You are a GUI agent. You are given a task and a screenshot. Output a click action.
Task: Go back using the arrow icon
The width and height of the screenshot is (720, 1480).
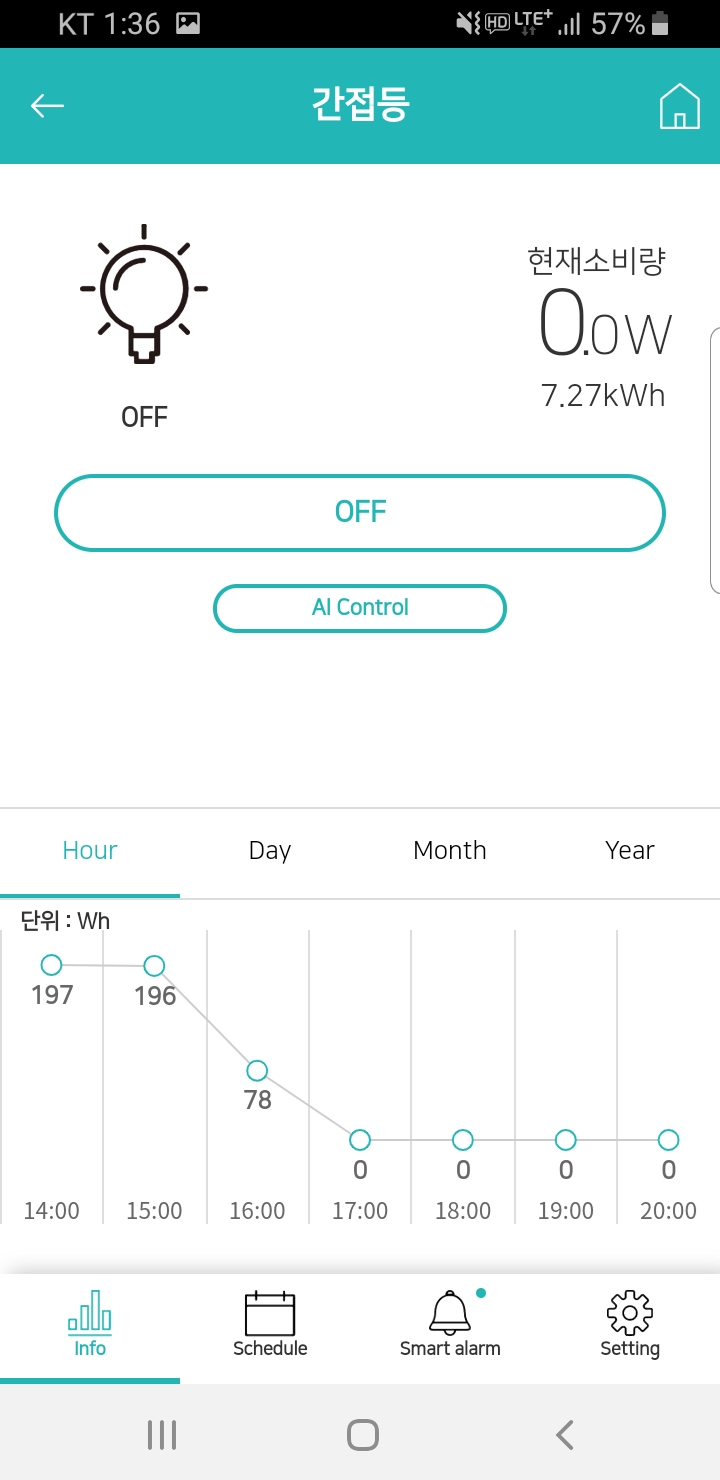coord(47,105)
